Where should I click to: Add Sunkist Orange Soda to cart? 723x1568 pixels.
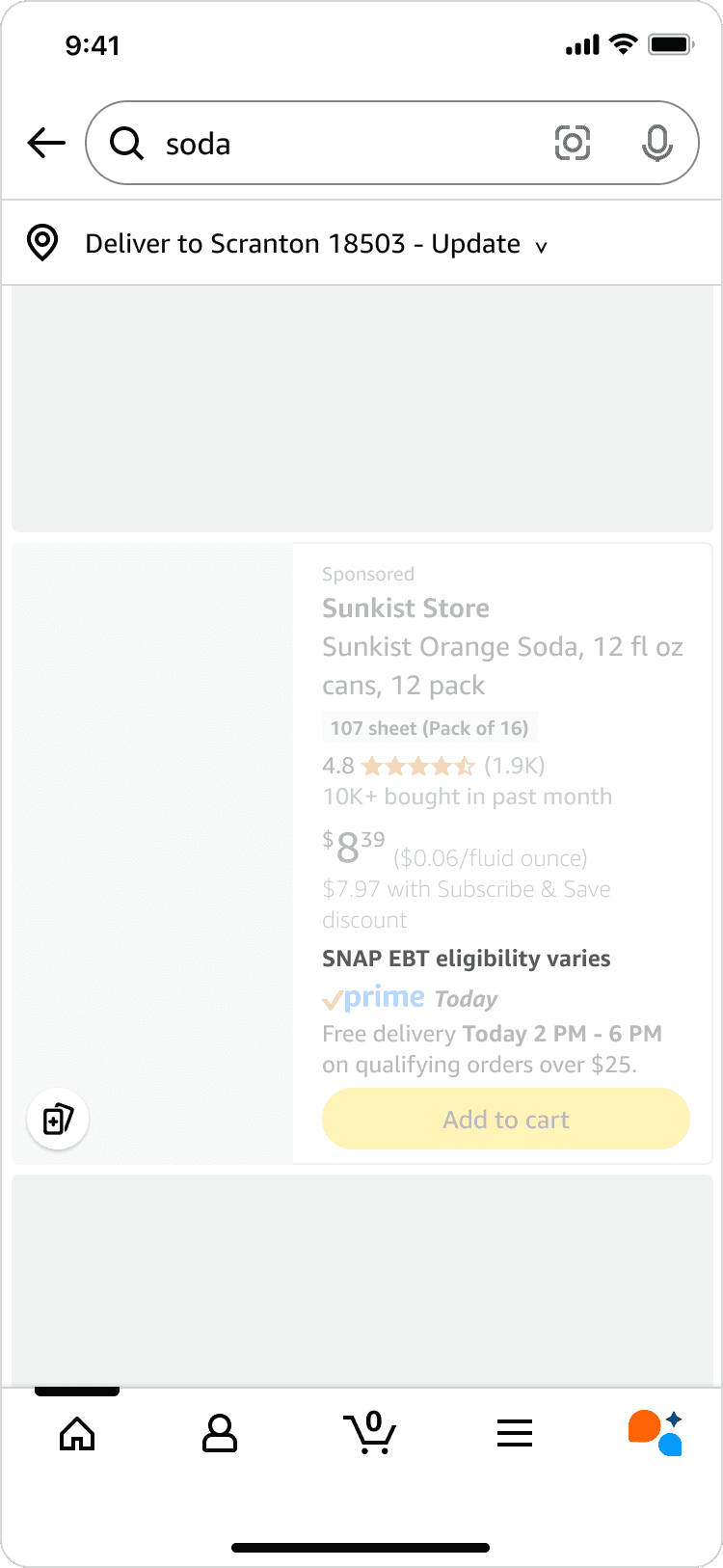(505, 1120)
